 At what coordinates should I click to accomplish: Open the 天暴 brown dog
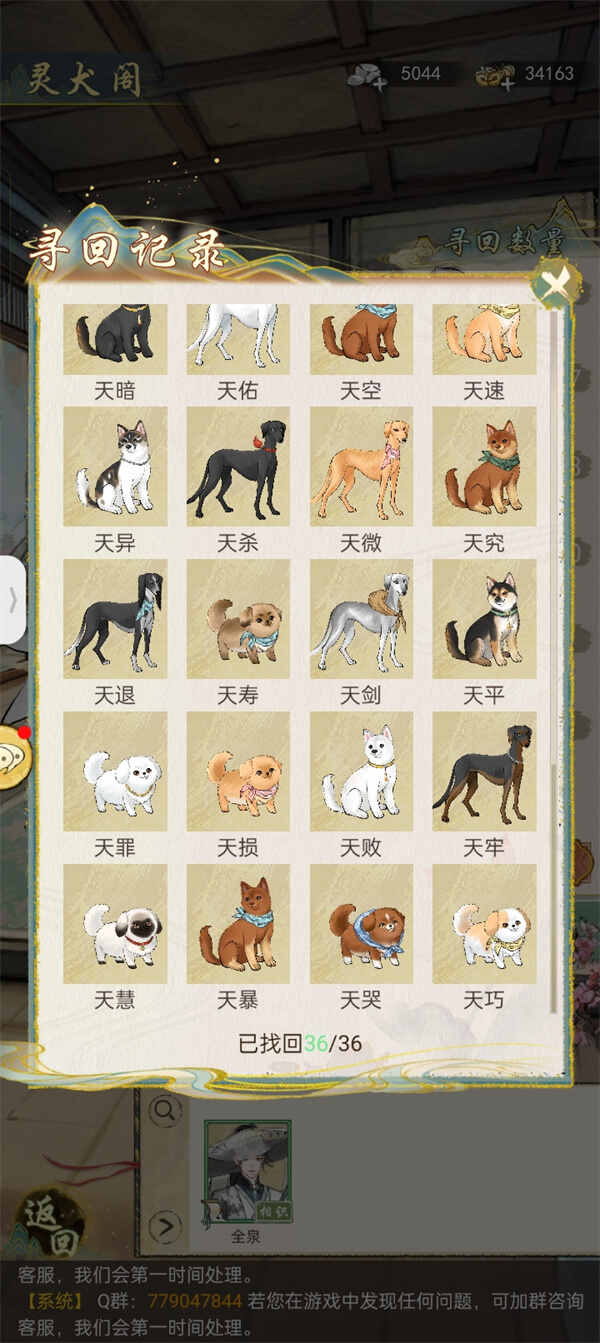(x=238, y=924)
